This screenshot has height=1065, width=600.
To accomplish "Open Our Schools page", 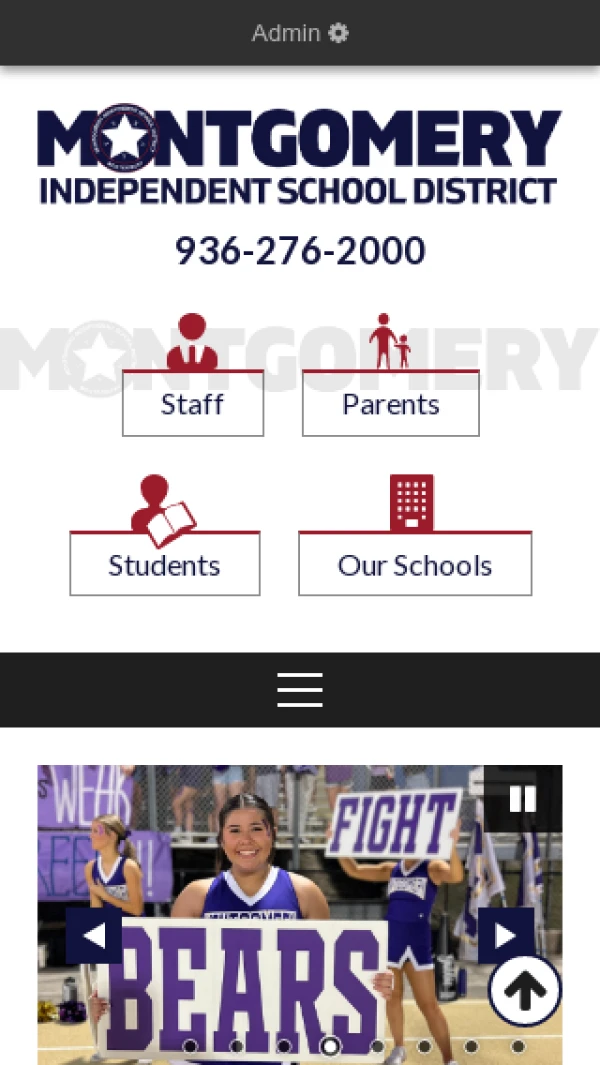I will 415,564.
